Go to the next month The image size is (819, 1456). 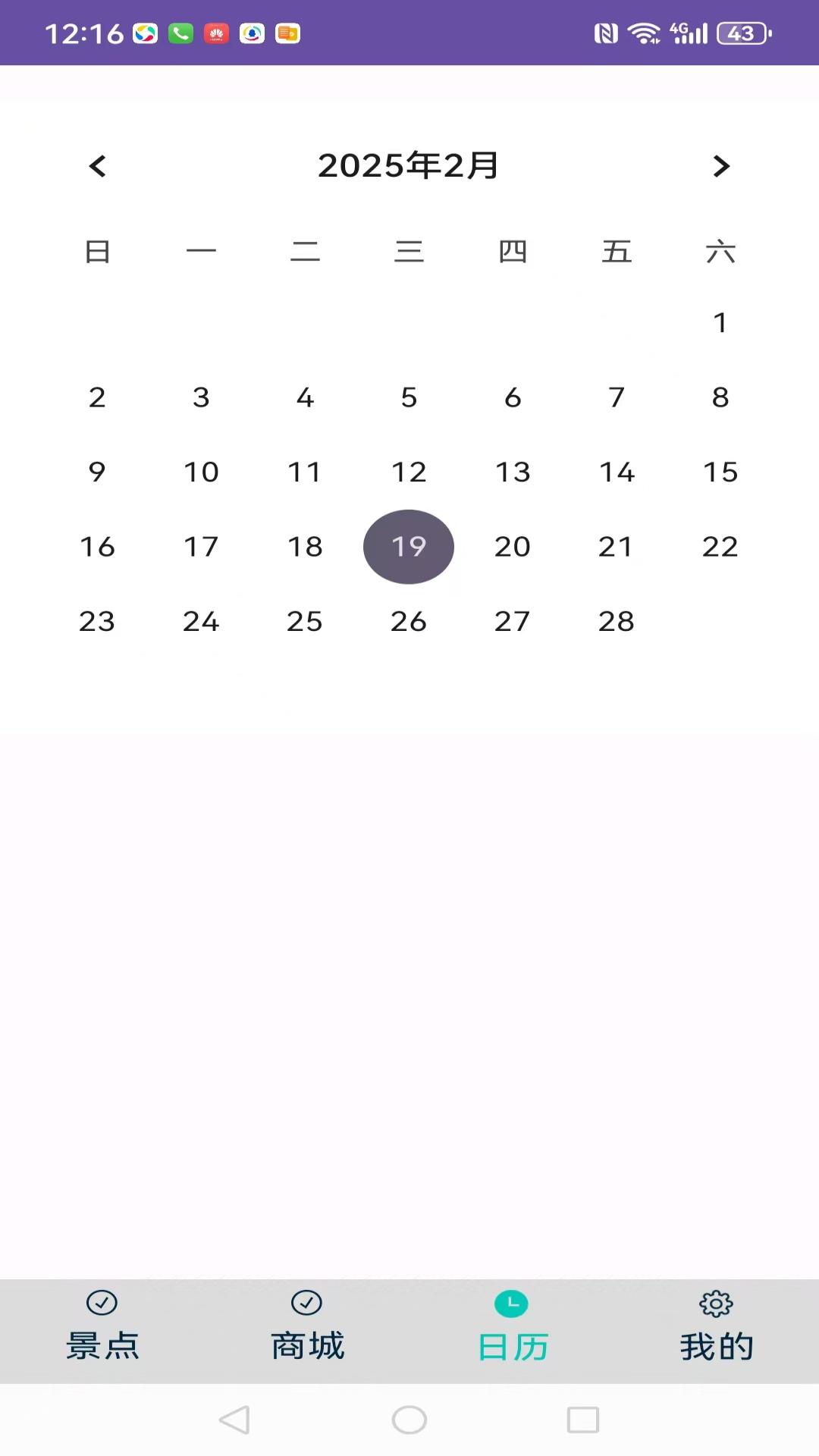pos(720,166)
